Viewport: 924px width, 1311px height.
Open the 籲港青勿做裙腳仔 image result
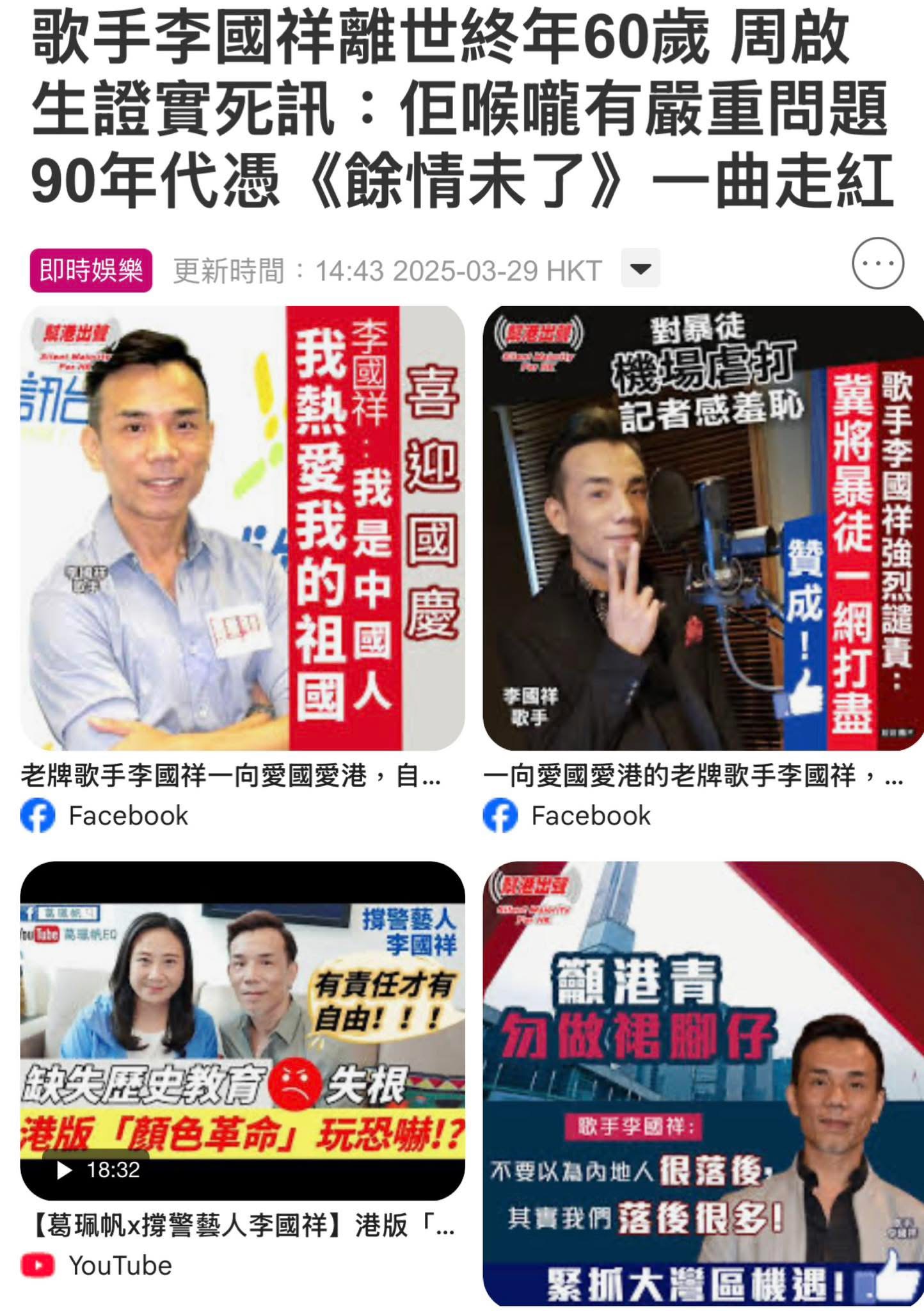(703, 1083)
